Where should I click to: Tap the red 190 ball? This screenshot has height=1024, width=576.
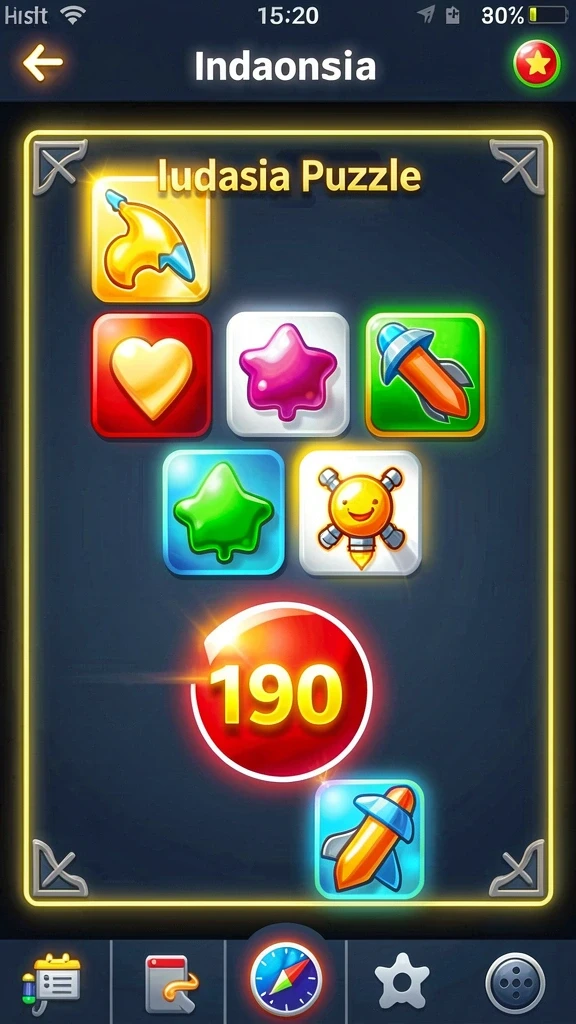[x=282, y=692]
